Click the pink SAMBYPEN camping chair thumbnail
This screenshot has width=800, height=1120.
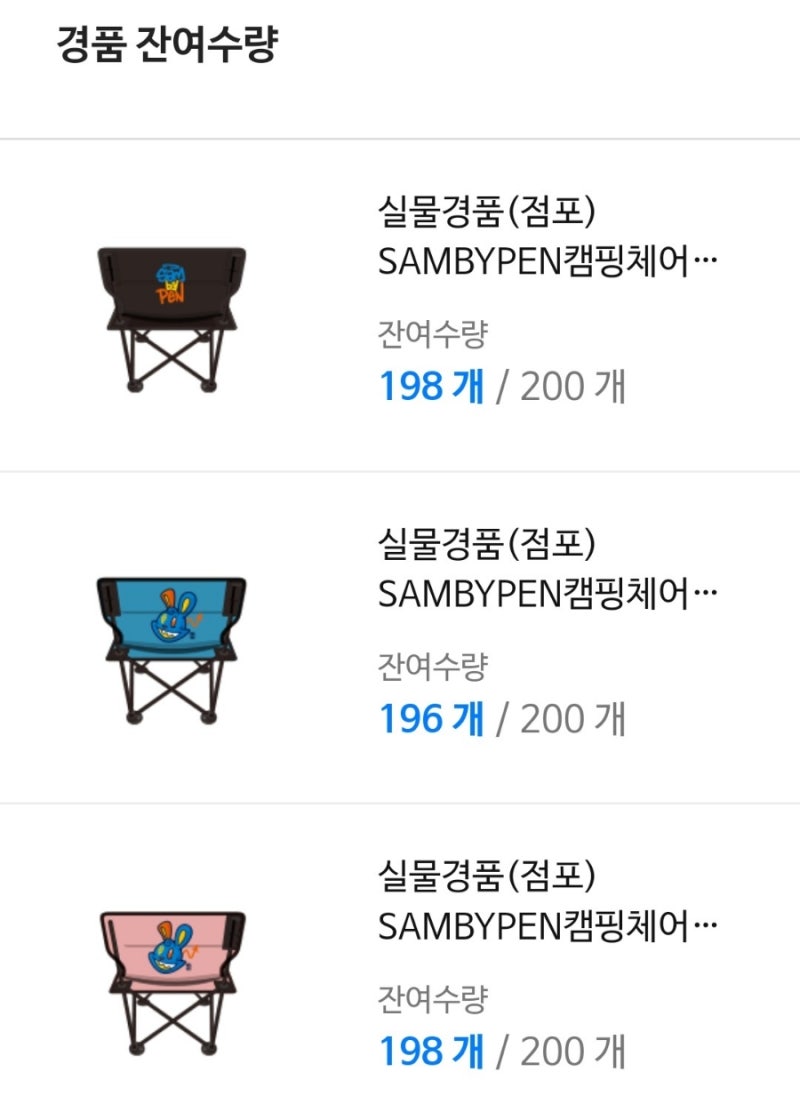[x=170, y=975]
